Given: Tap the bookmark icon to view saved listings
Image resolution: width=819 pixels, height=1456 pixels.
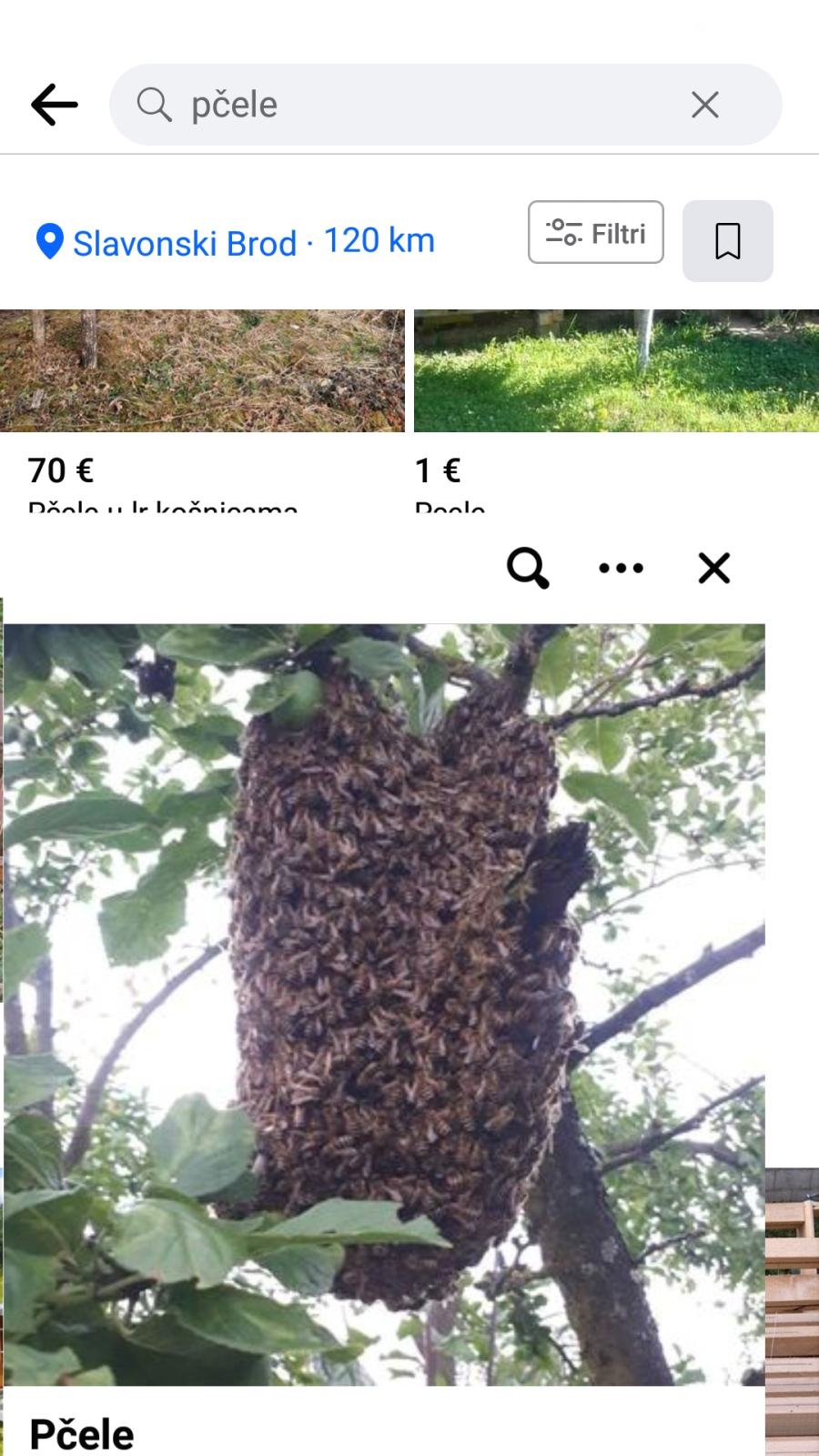Looking at the screenshot, I should click(x=727, y=240).
